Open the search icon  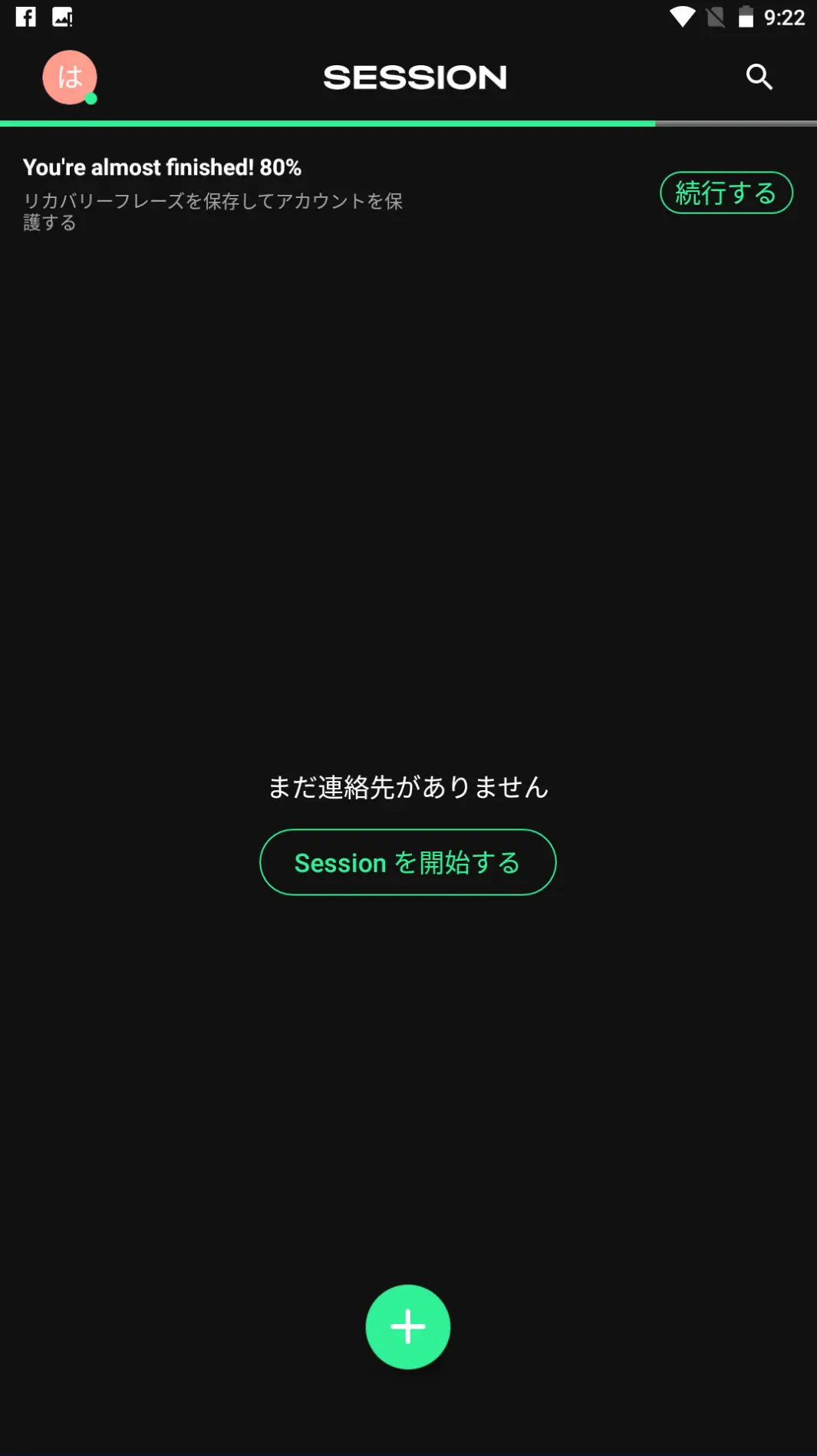tap(759, 77)
